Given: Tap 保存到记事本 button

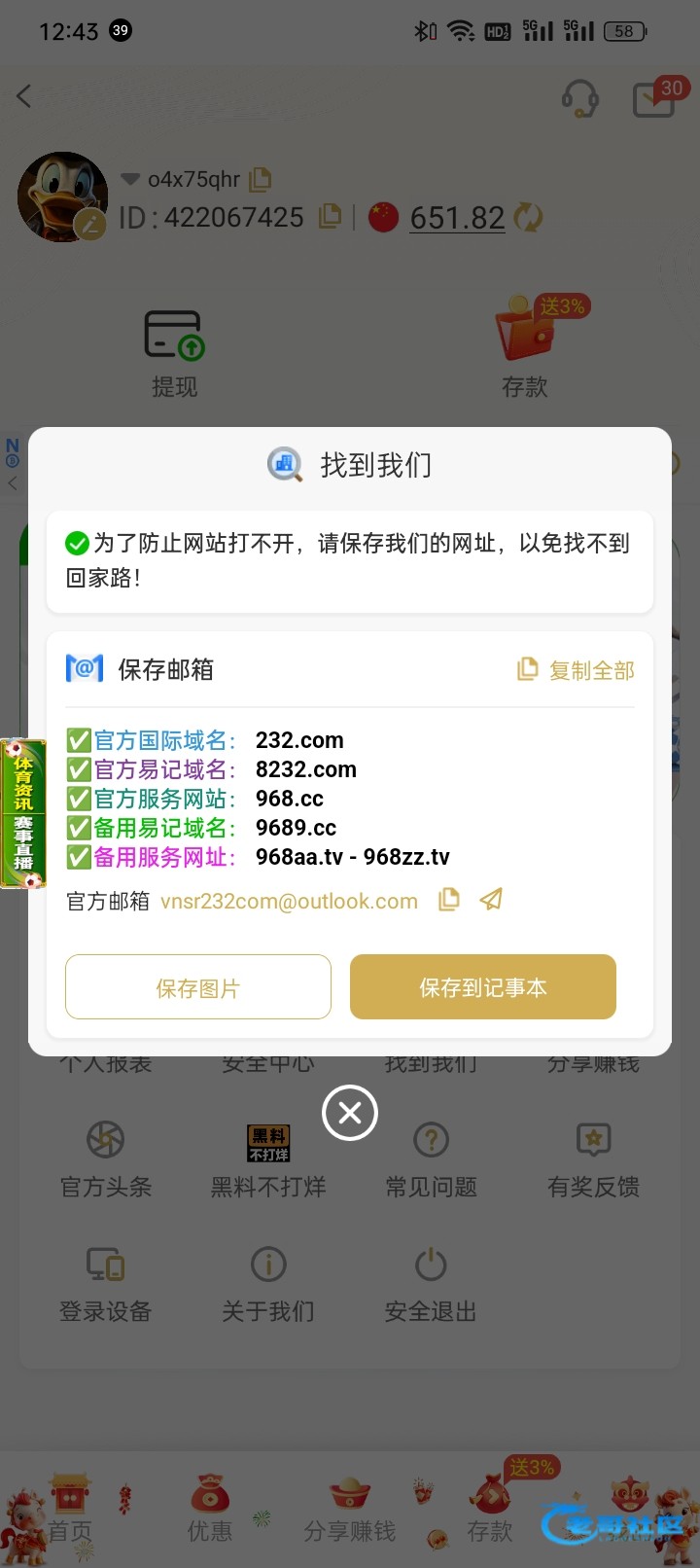Looking at the screenshot, I should 483,987.
